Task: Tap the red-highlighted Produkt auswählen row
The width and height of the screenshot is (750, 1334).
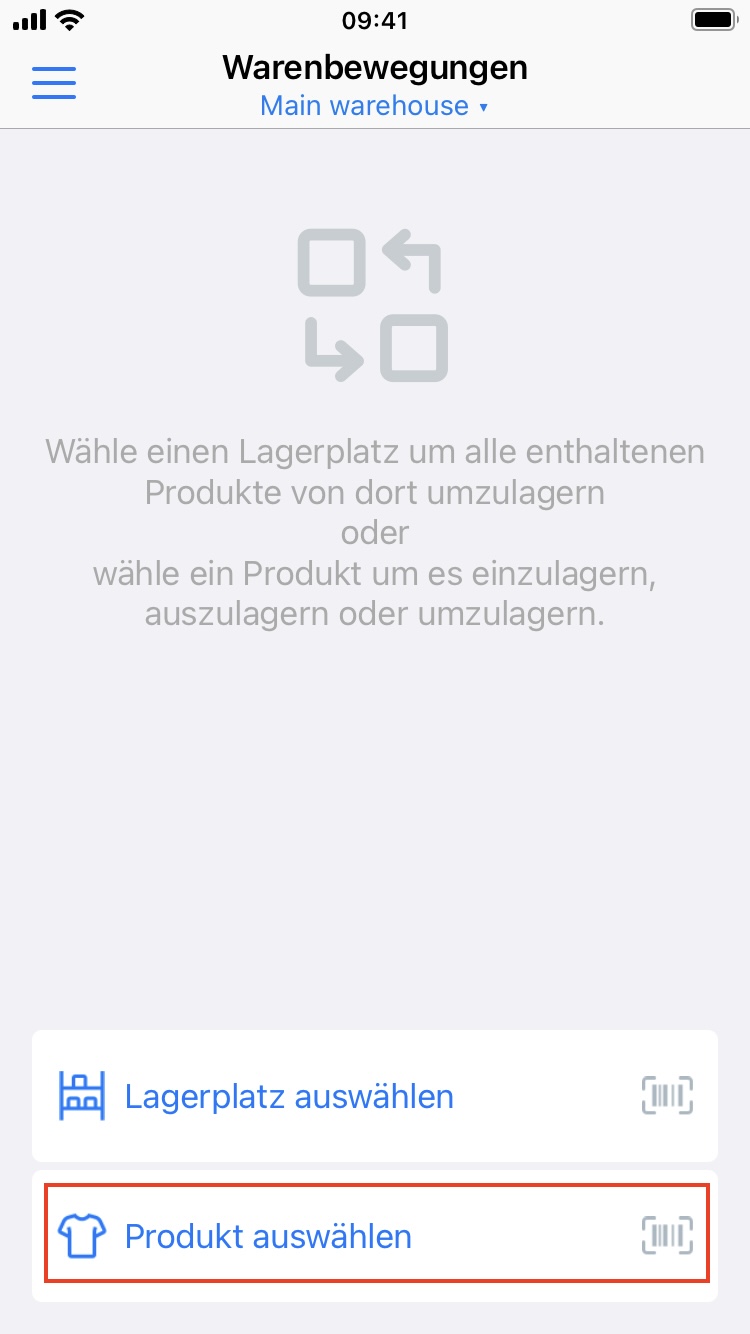Action: (375, 1235)
